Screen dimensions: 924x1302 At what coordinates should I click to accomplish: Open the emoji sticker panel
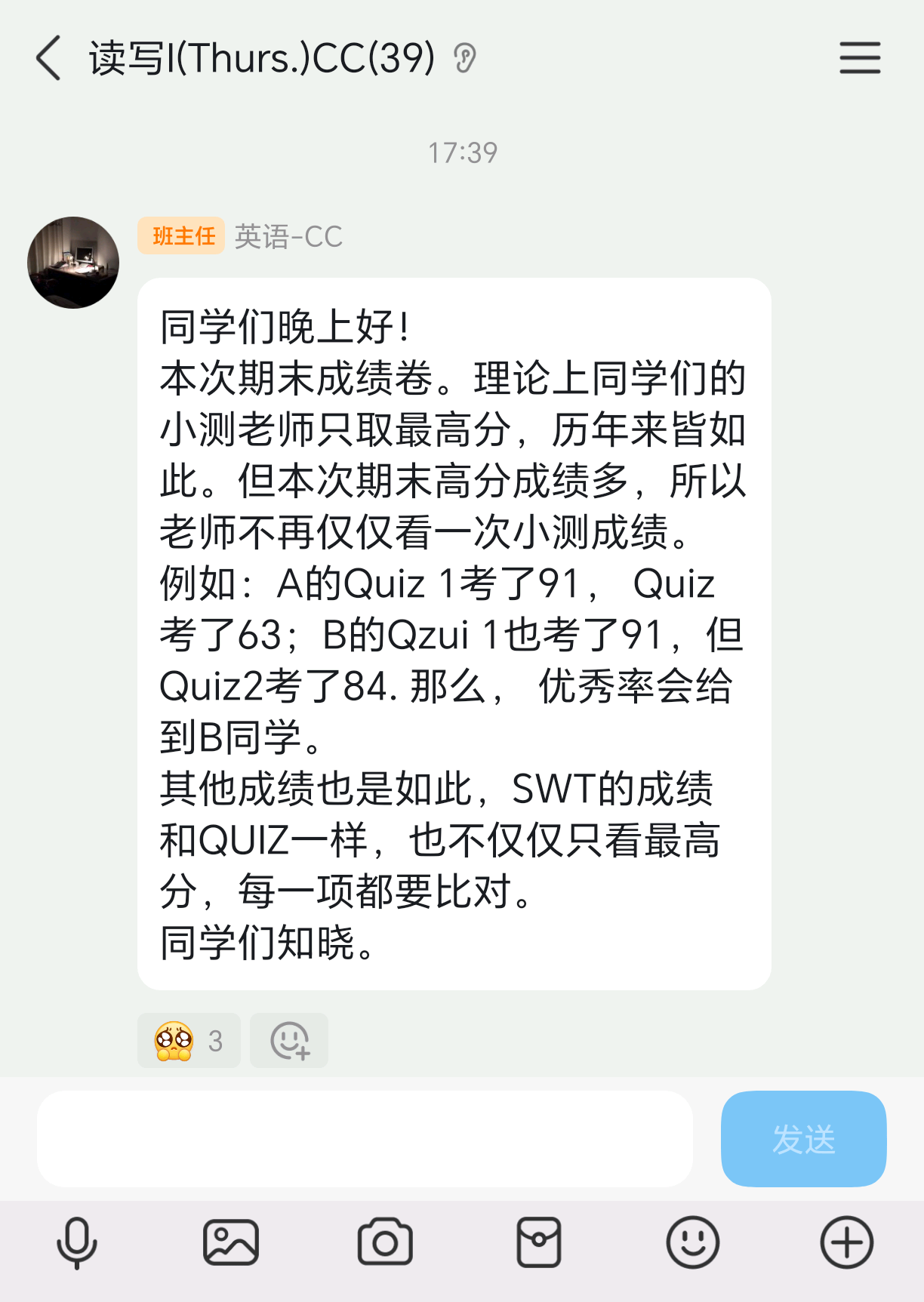coord(693,1242)
